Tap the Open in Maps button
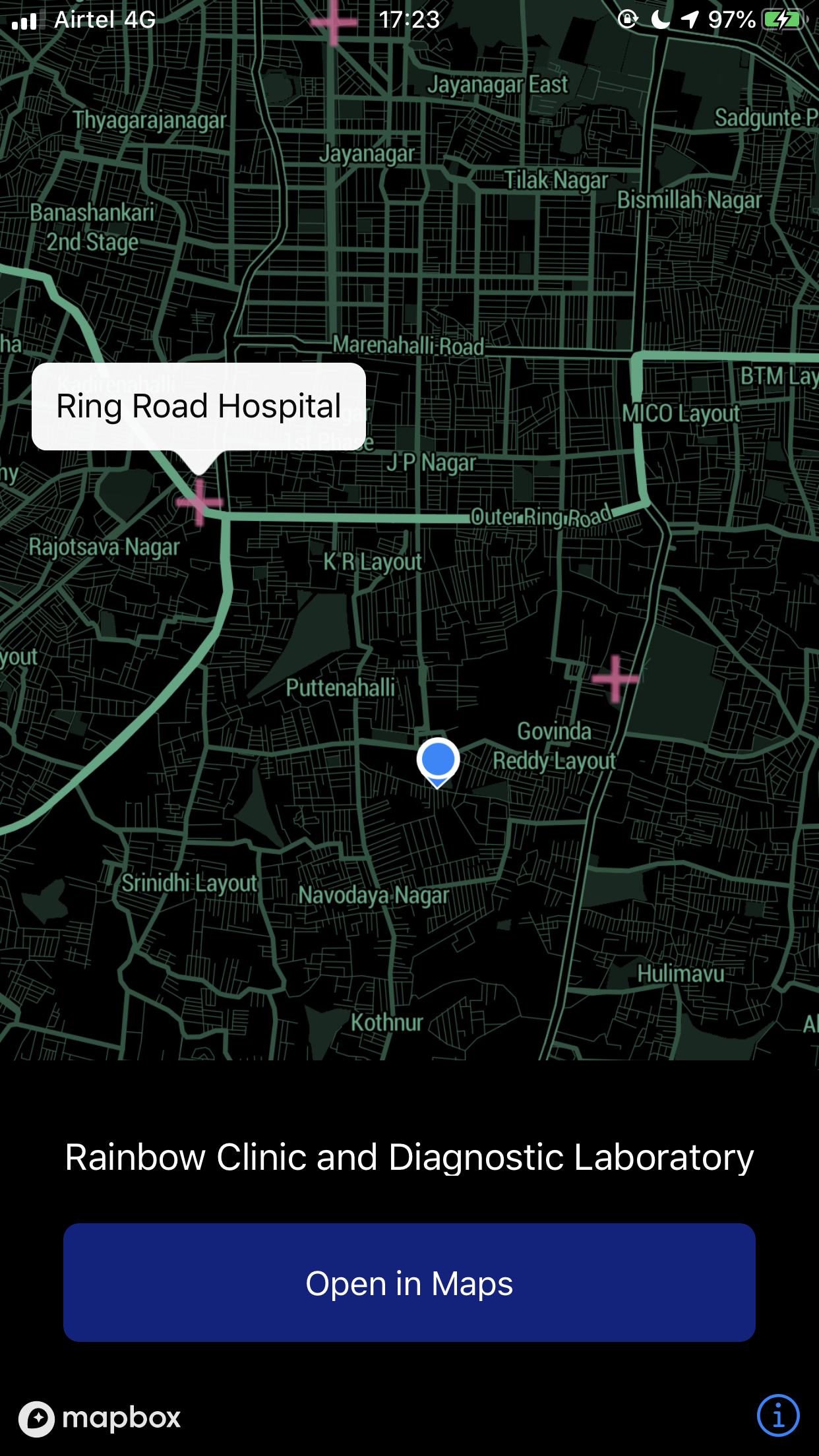Screen dimensions: 819x1456 tap(409, 1283)
